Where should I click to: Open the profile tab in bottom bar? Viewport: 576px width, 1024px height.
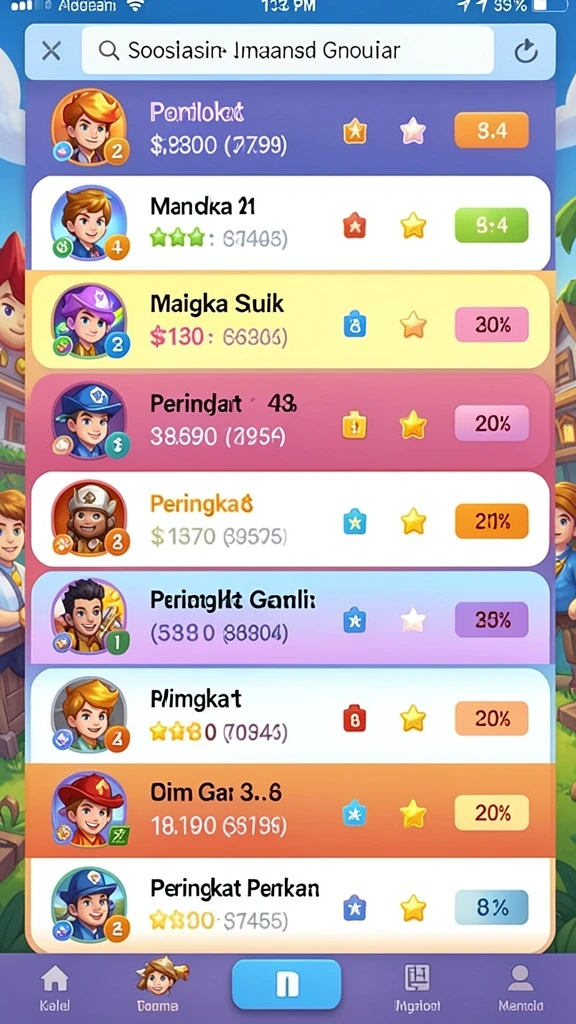click(x=520, y=987)
